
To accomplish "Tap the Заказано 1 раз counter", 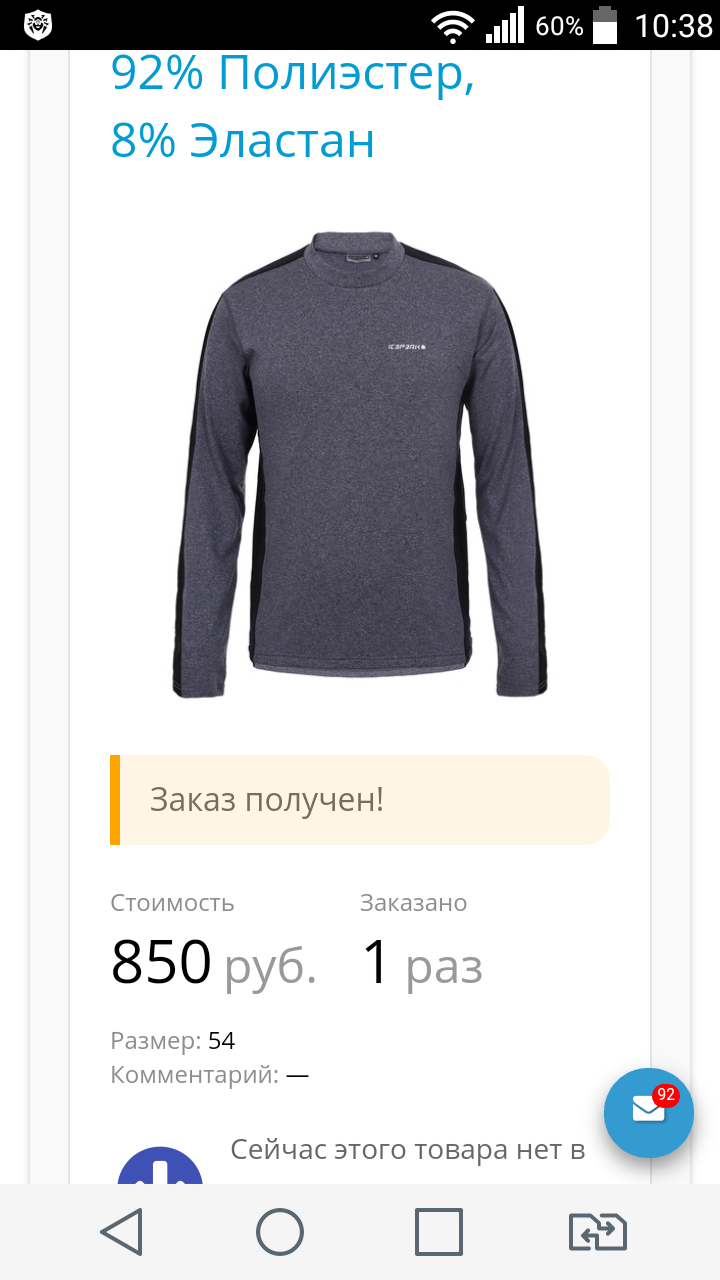I will [420, 961].
